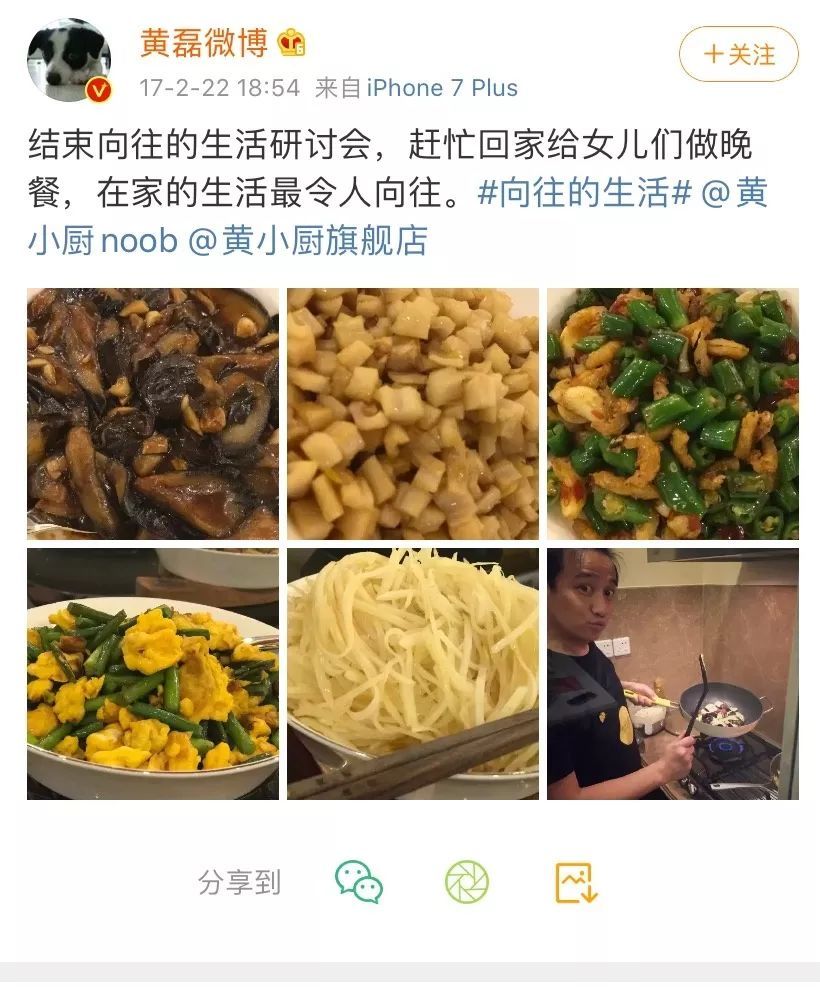Open the #向往的生活# hashtag topic
Screen dimensions: 820x987
click(x=585, y=193)
